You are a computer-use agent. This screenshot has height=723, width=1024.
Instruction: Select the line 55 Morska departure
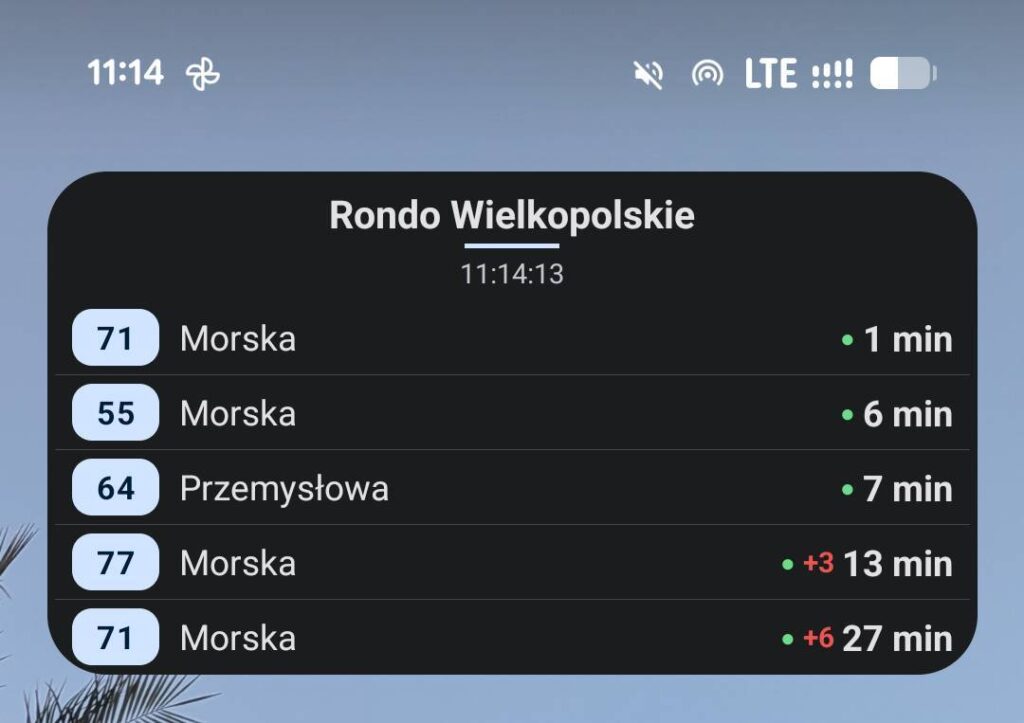[x=512, y=413]
